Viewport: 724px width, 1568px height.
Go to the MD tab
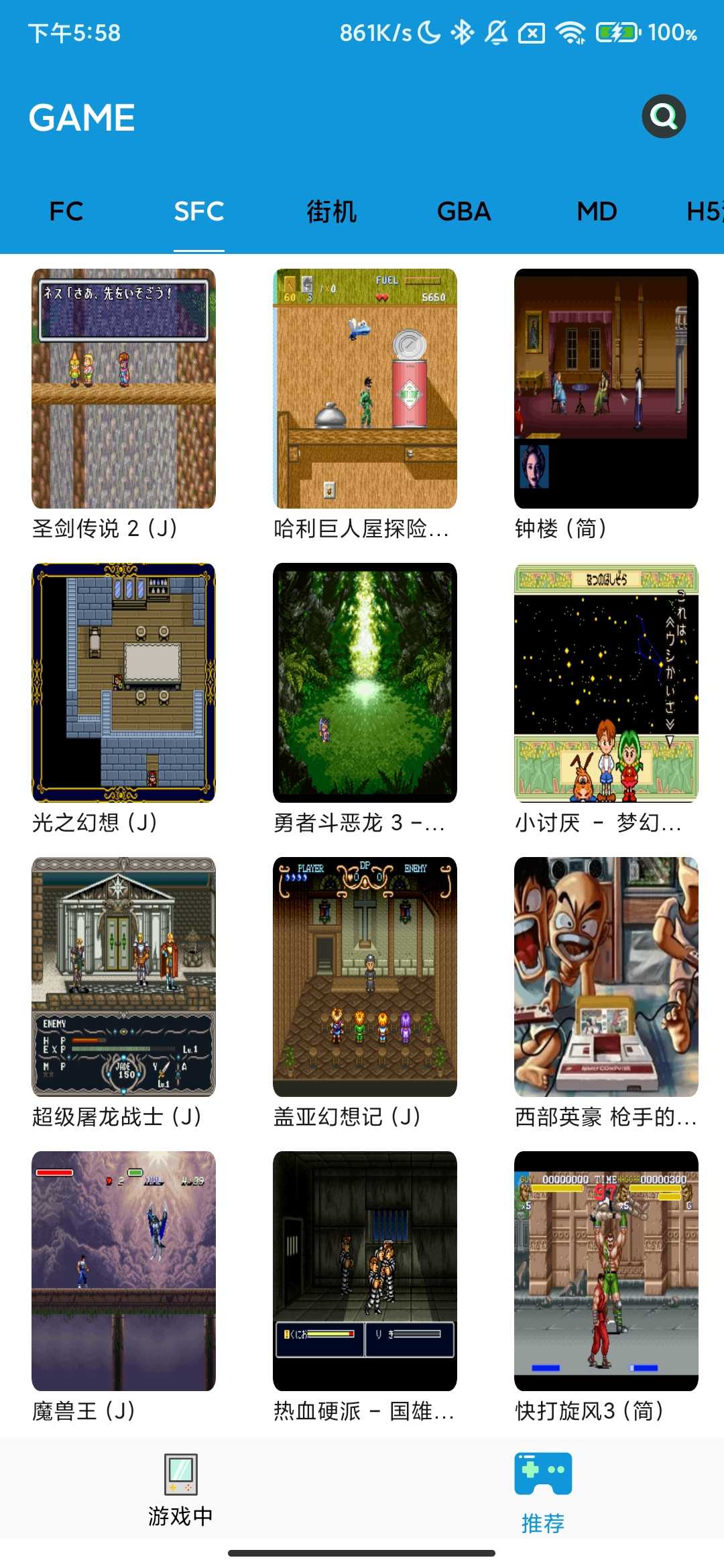click(x=597, y=212)
